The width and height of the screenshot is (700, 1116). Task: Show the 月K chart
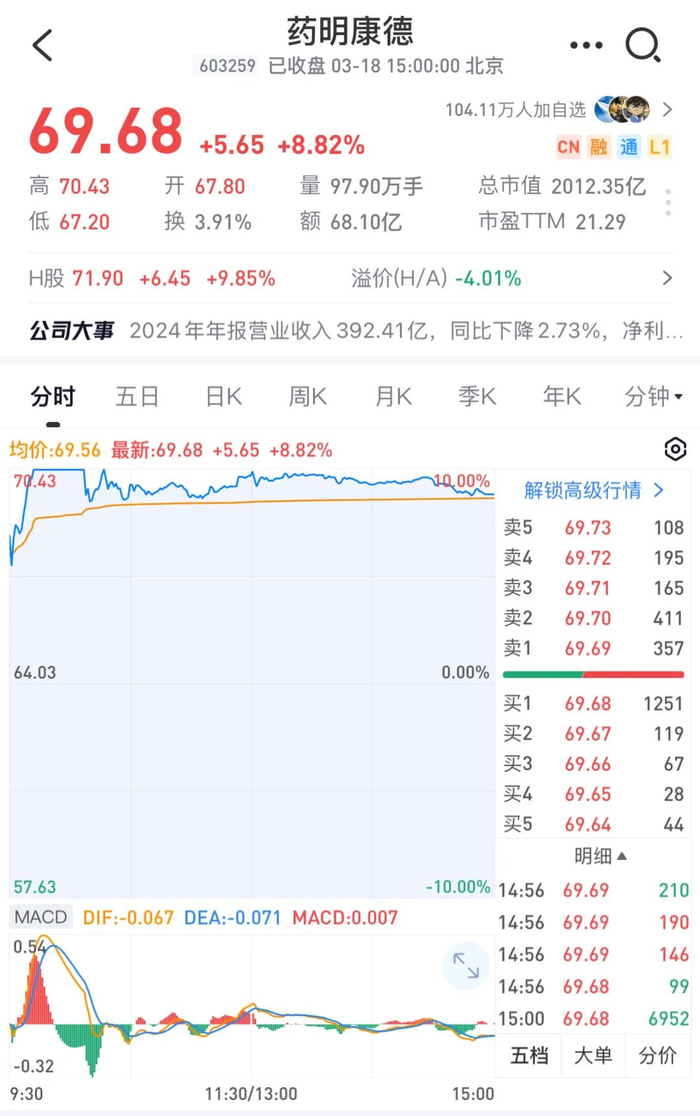point(393,397)
